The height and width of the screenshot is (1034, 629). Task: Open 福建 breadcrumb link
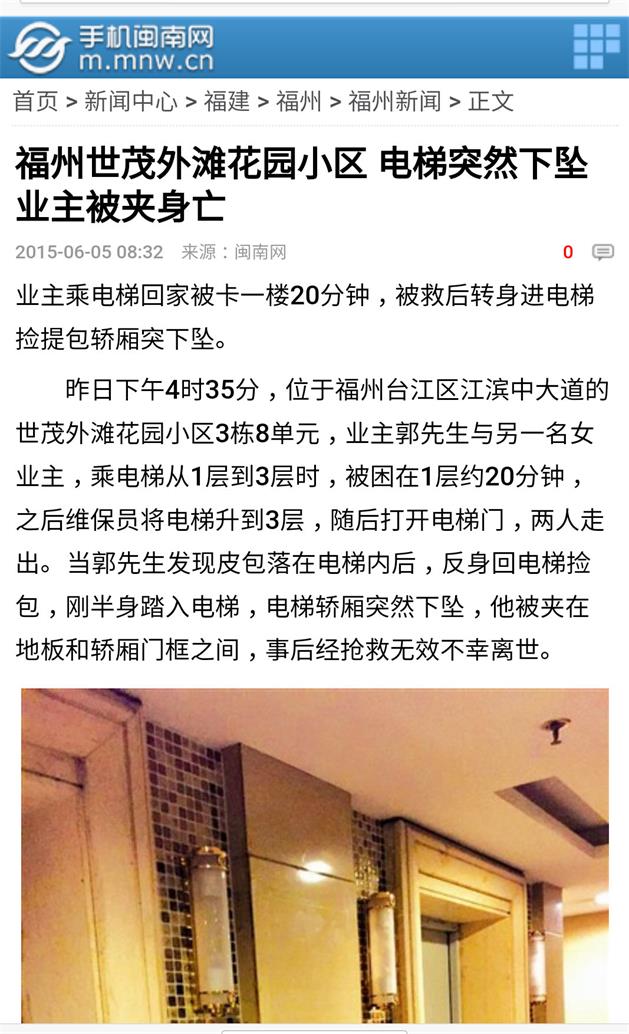[x=227, y=102]
